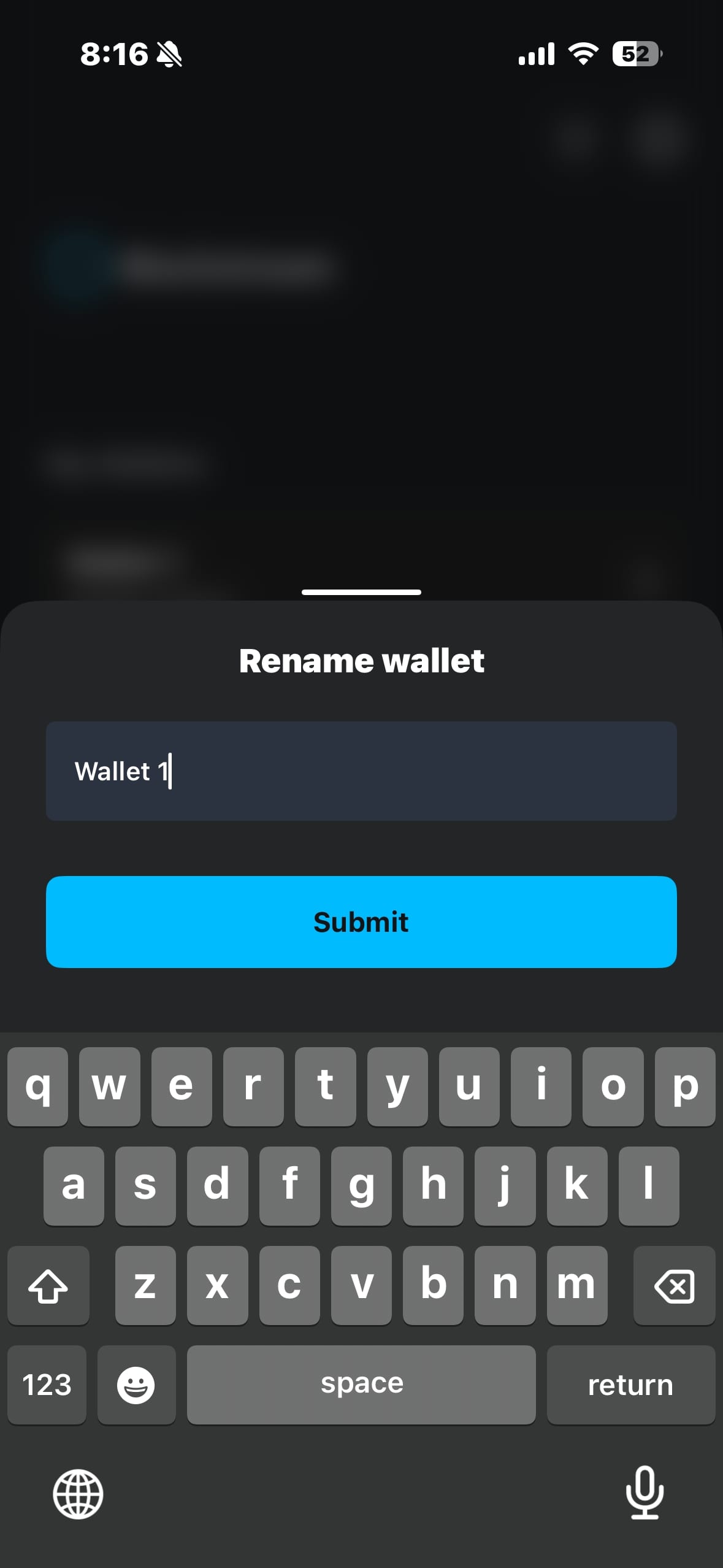Switch keyboard to 123 numbers

[47, 1385]
